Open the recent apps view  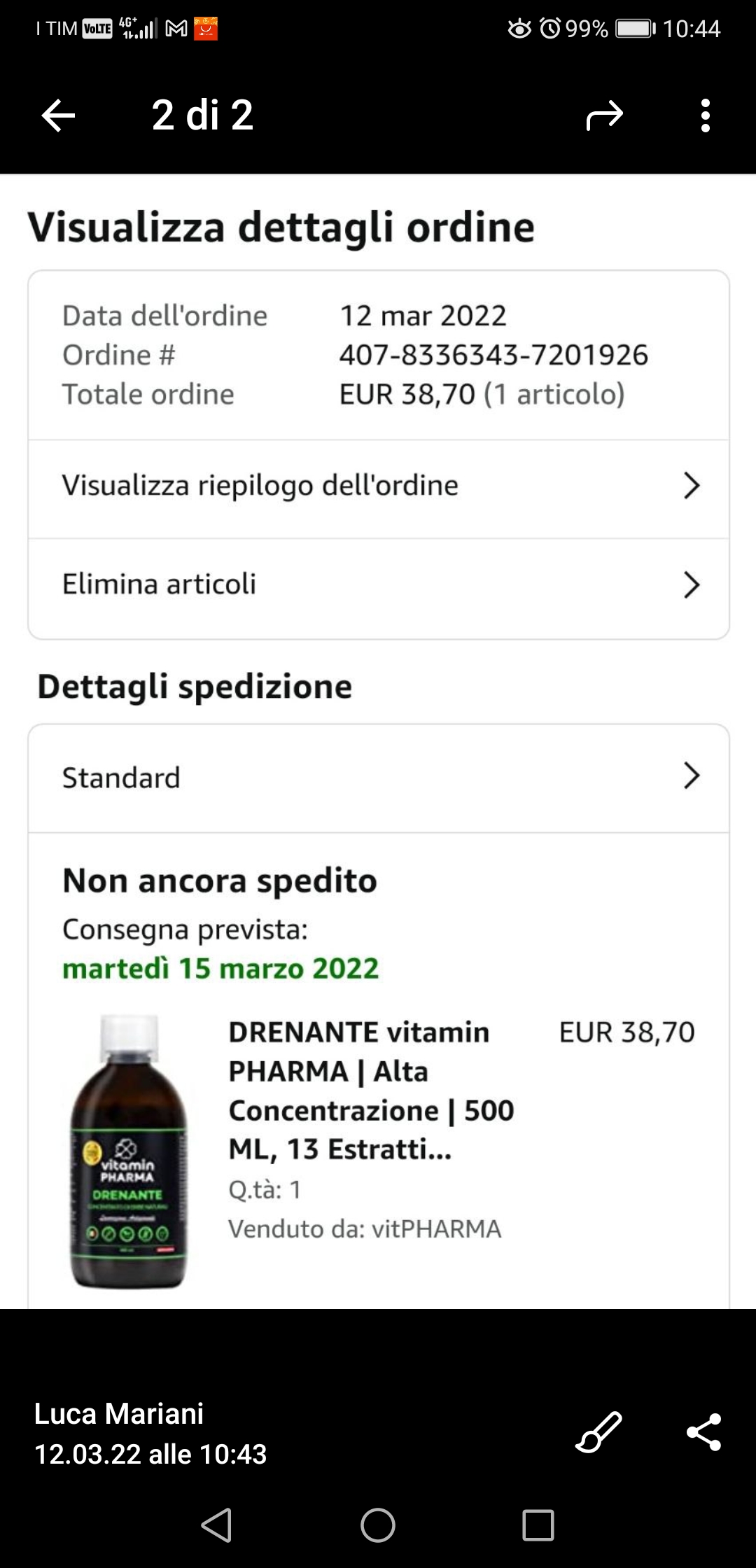pyautogui.click(x=538, y=1525)
